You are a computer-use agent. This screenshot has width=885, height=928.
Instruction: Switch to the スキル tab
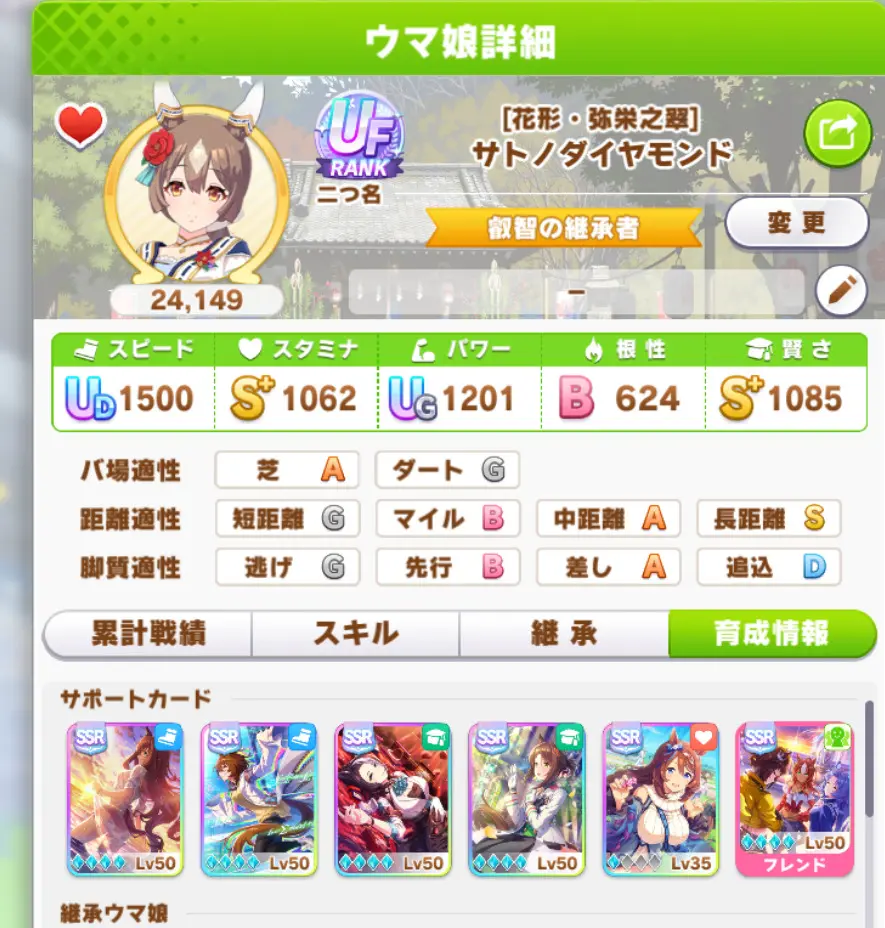click(x=355, y=634)
